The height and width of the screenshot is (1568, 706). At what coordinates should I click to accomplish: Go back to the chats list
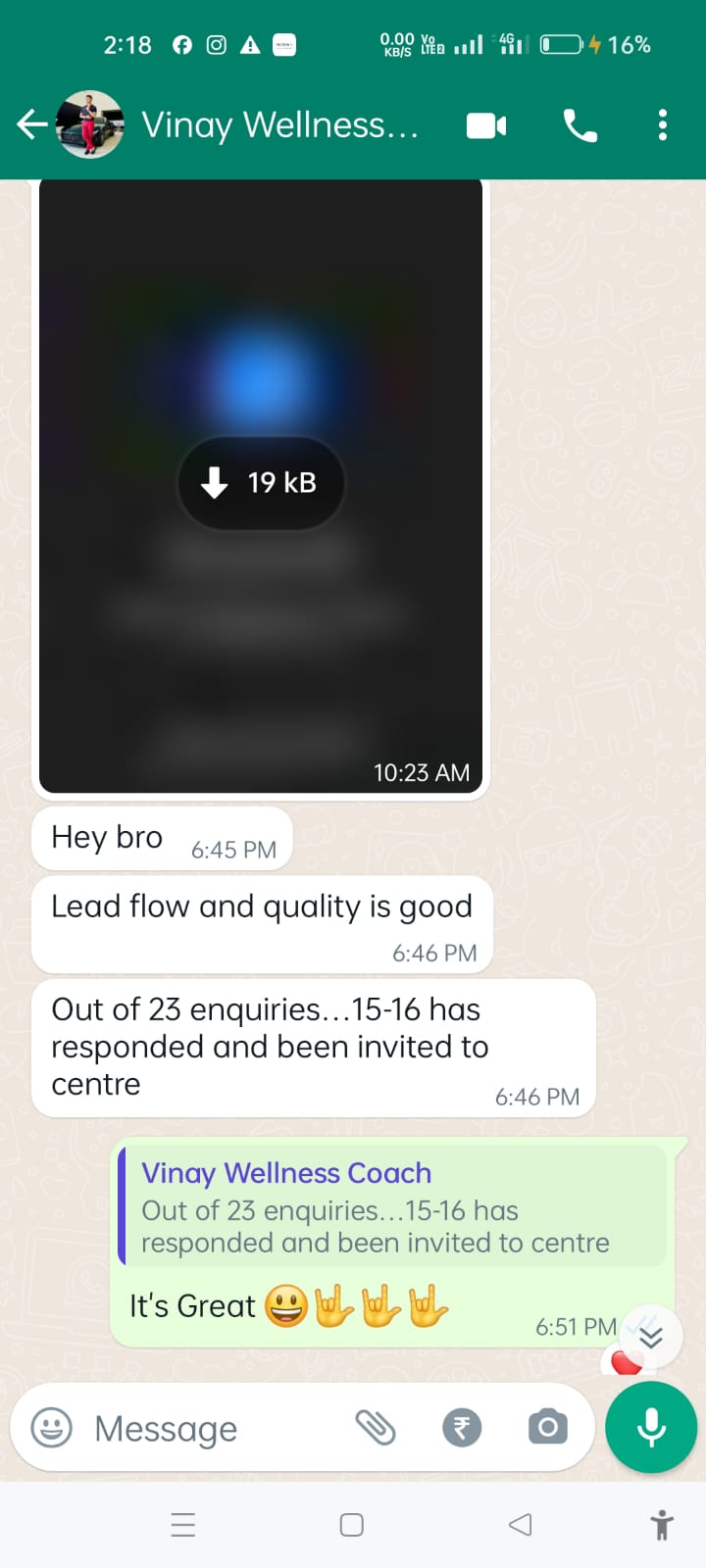(x=32, y=124)
